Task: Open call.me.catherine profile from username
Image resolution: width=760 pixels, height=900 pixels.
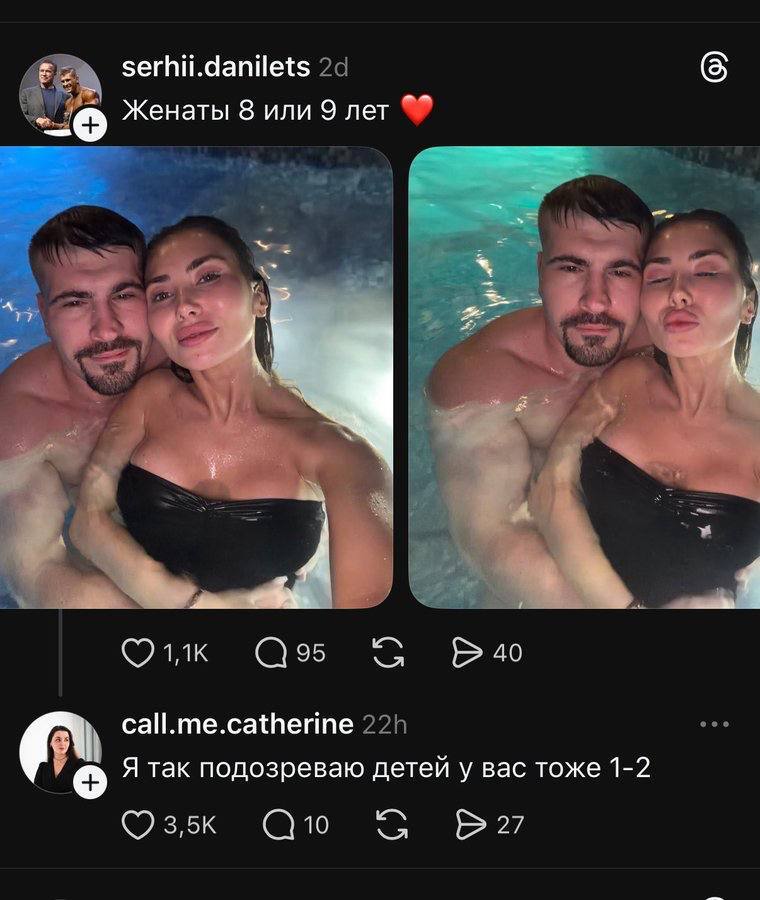Action: click(236, 724)
